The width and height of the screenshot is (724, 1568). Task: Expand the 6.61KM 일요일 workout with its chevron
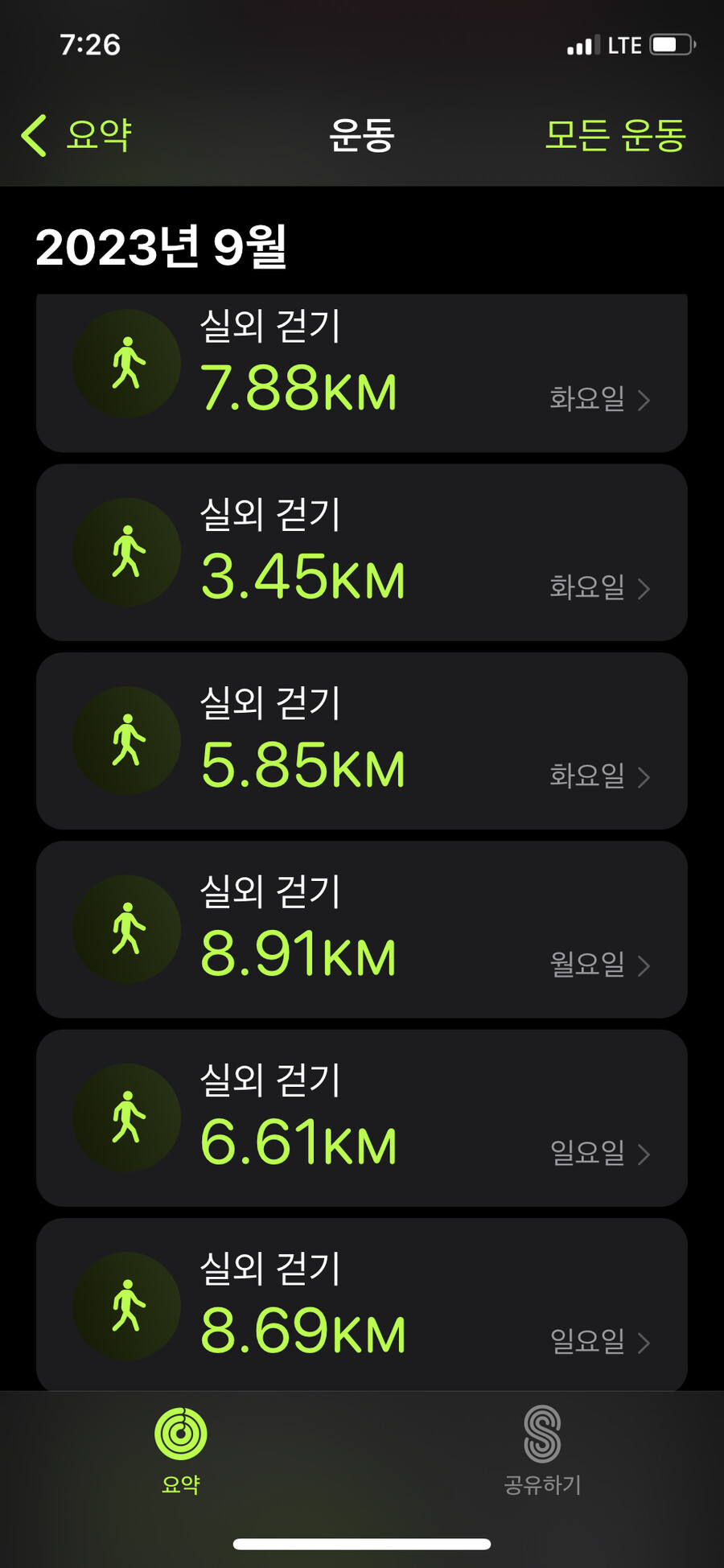click(x=644, y=1154)
